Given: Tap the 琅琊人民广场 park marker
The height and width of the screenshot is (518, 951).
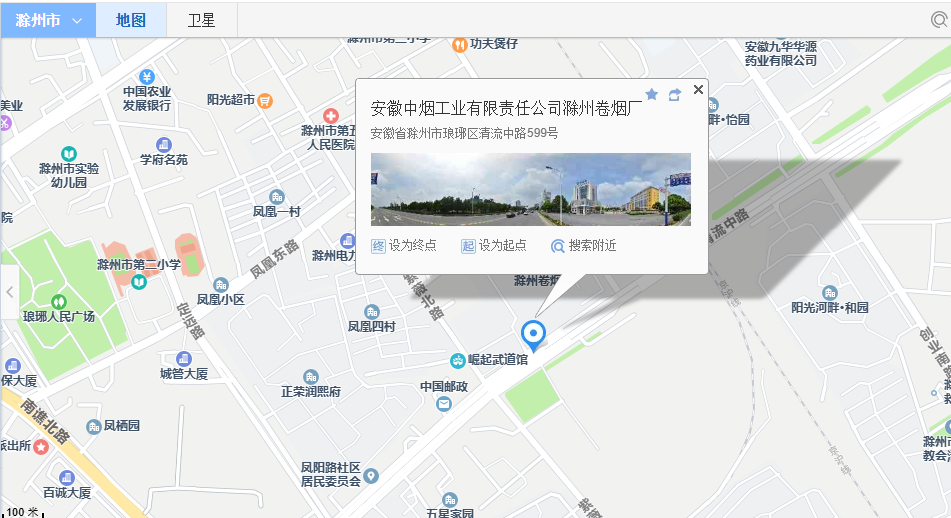Looking at the screenshot, I should tap(58, 301).
